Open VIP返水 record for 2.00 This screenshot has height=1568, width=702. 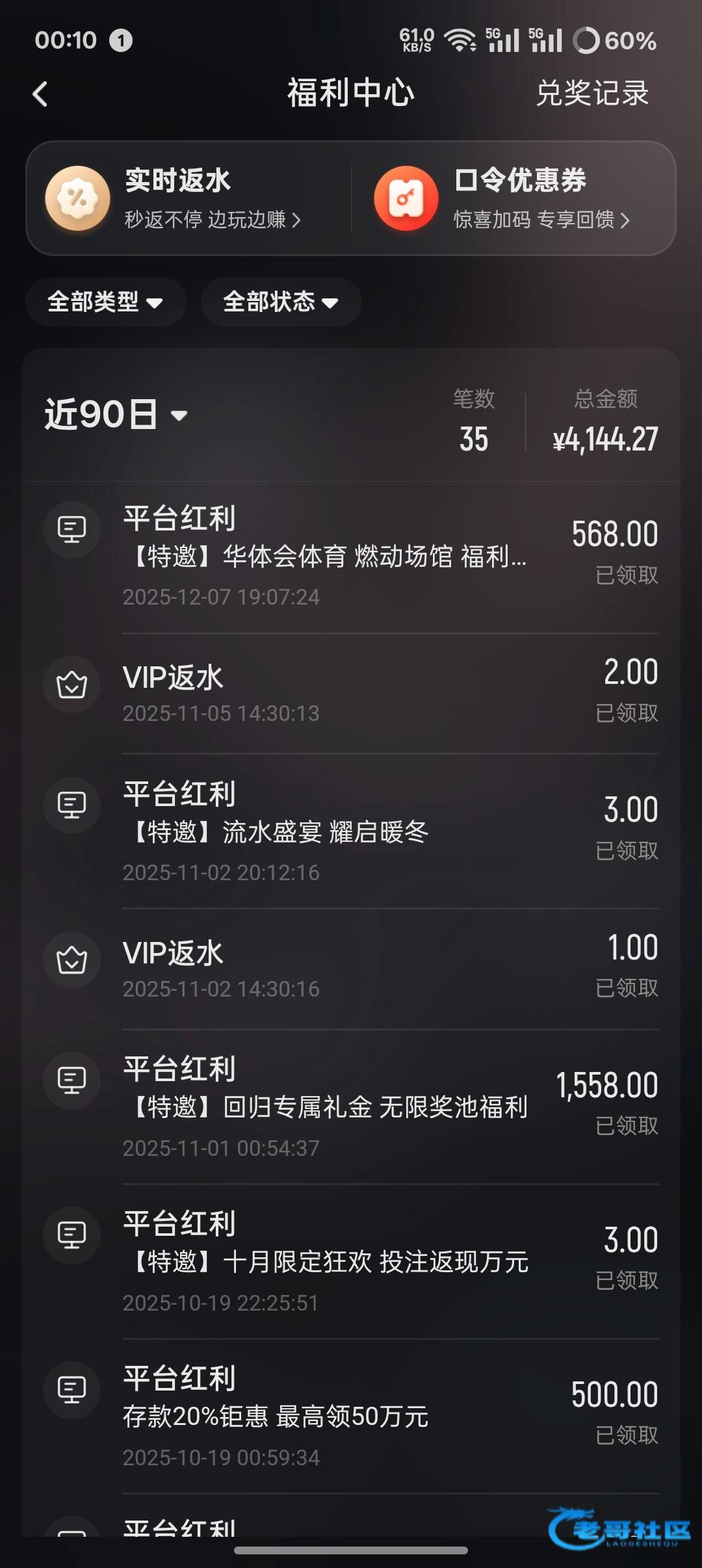click(351, 693)
